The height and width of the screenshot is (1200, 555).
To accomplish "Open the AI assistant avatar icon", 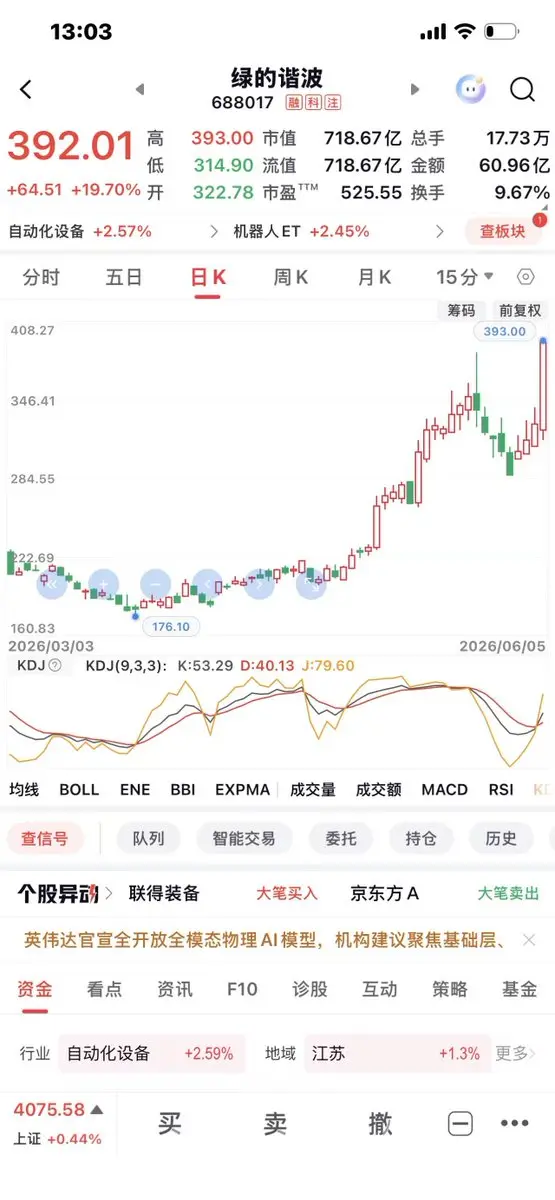I will click(471, 89).
